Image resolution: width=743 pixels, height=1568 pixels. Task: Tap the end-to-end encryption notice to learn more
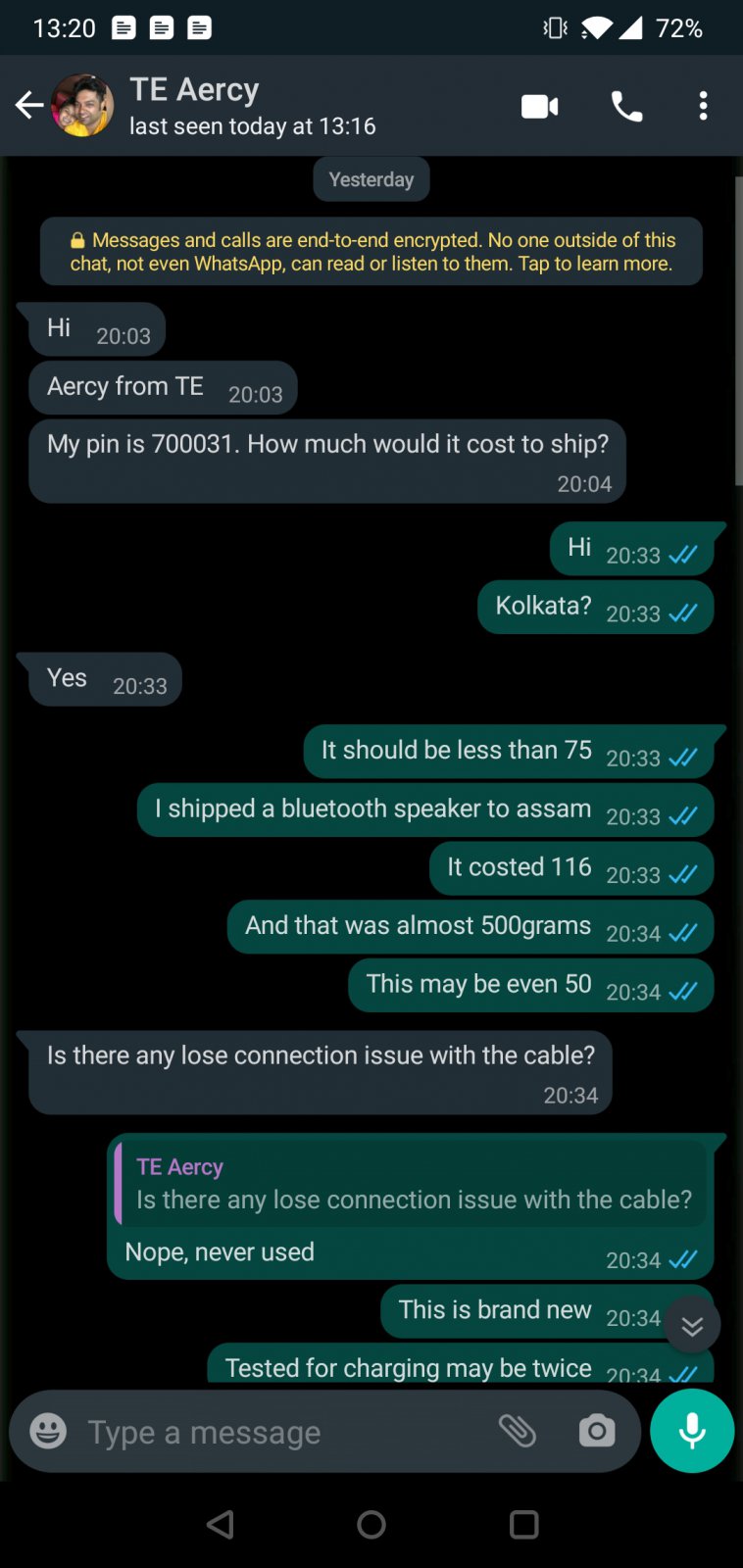coord(371,252)
